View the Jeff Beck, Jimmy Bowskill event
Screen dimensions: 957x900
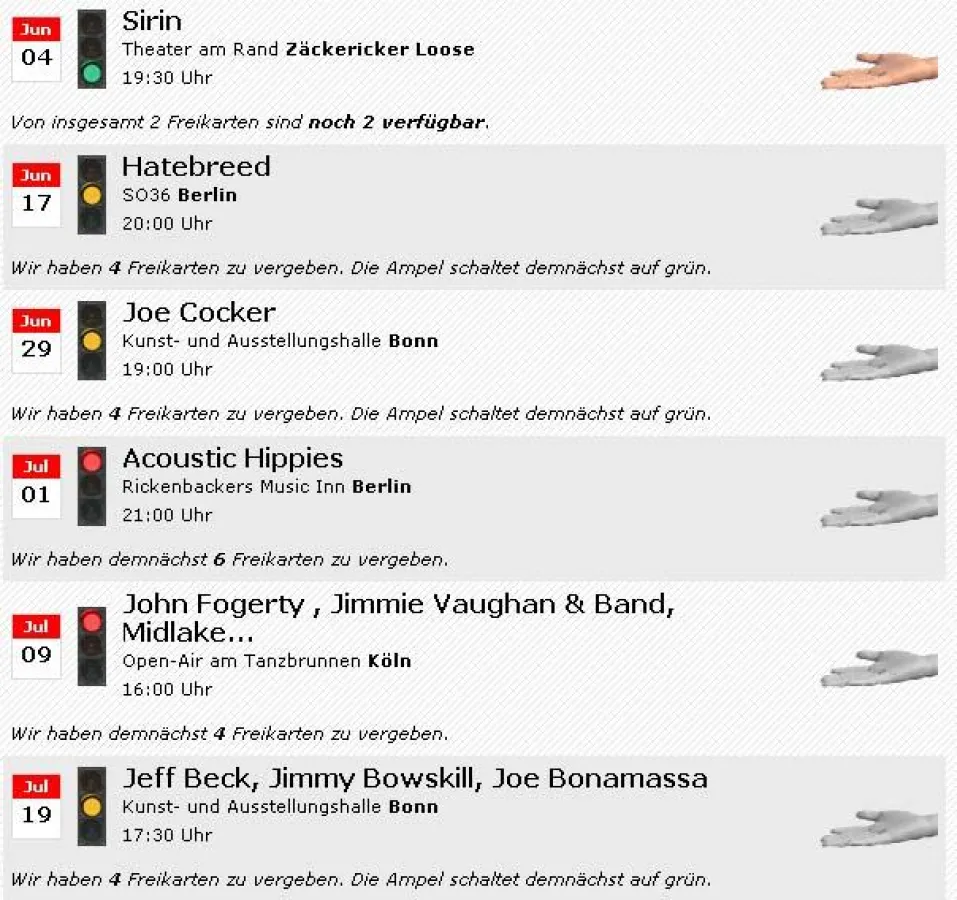point(414,778)
